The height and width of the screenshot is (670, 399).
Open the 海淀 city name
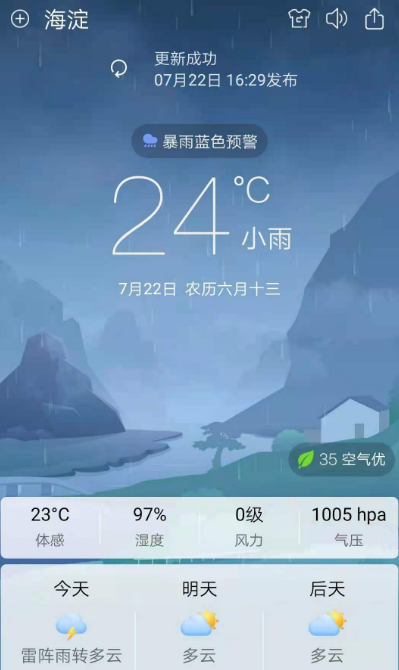point(67,20)
